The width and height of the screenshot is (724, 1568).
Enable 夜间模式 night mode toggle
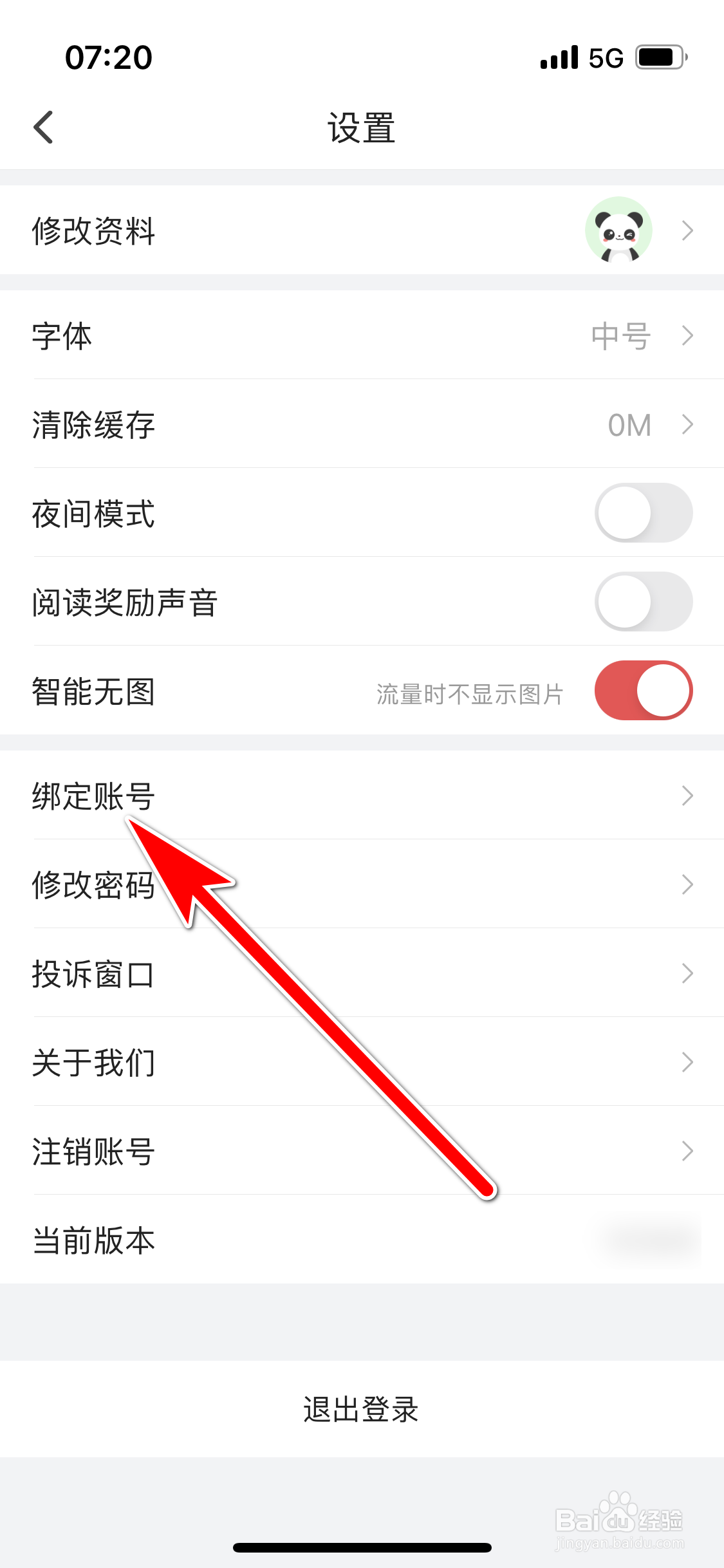click(642, 512)
